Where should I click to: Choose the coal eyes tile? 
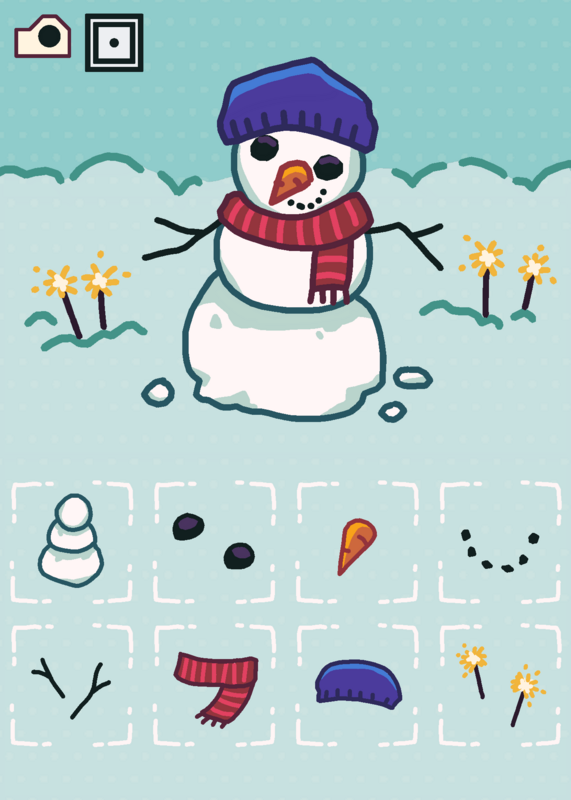tap(214, 542)
